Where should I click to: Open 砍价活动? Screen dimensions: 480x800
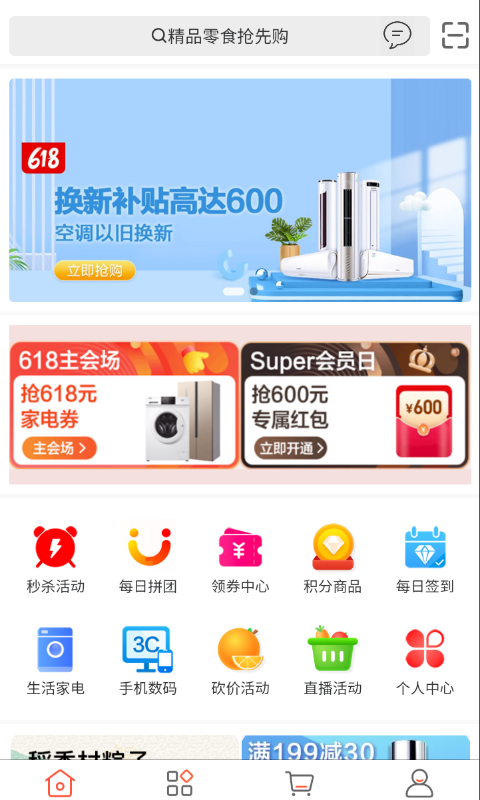pyautogui.click(x=240, y=661)
